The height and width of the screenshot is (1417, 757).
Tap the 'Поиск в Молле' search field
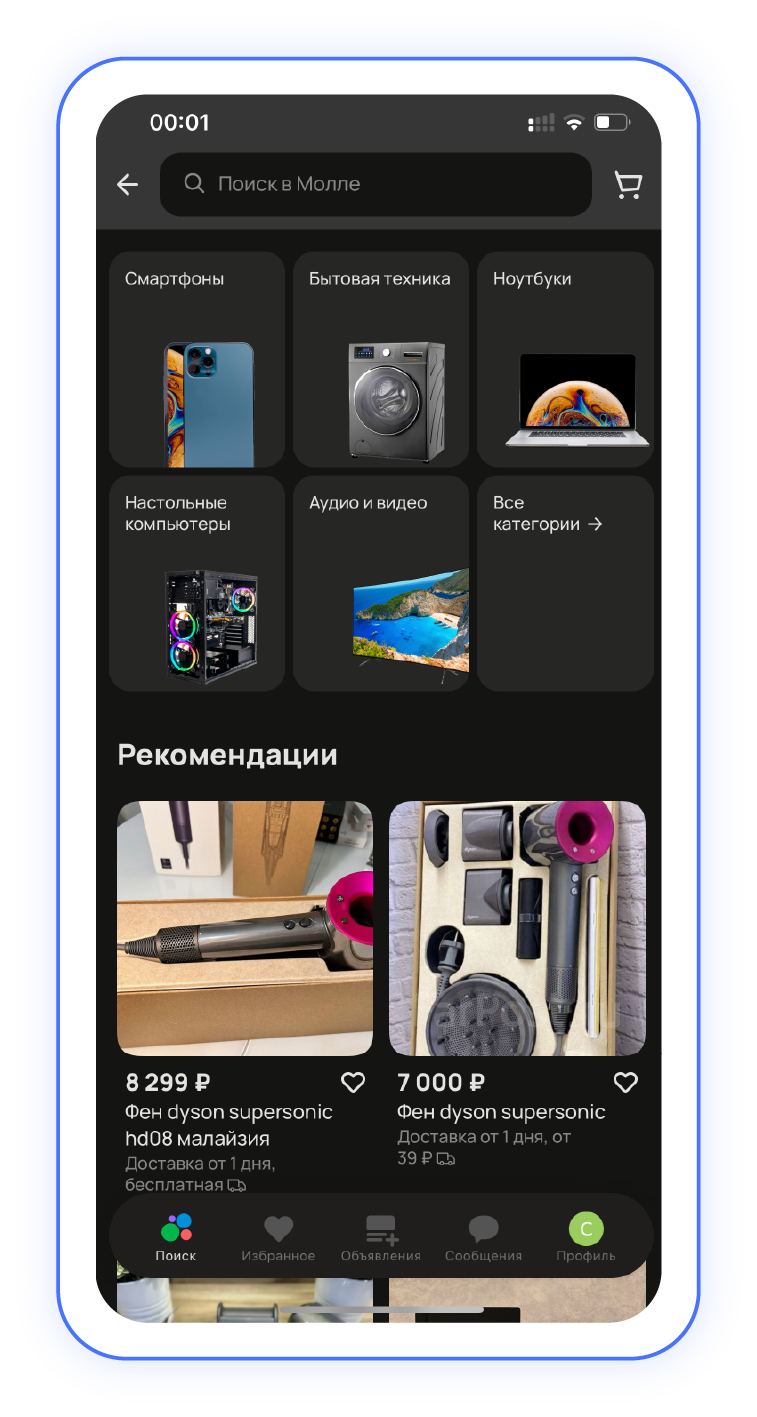point(375,184)
